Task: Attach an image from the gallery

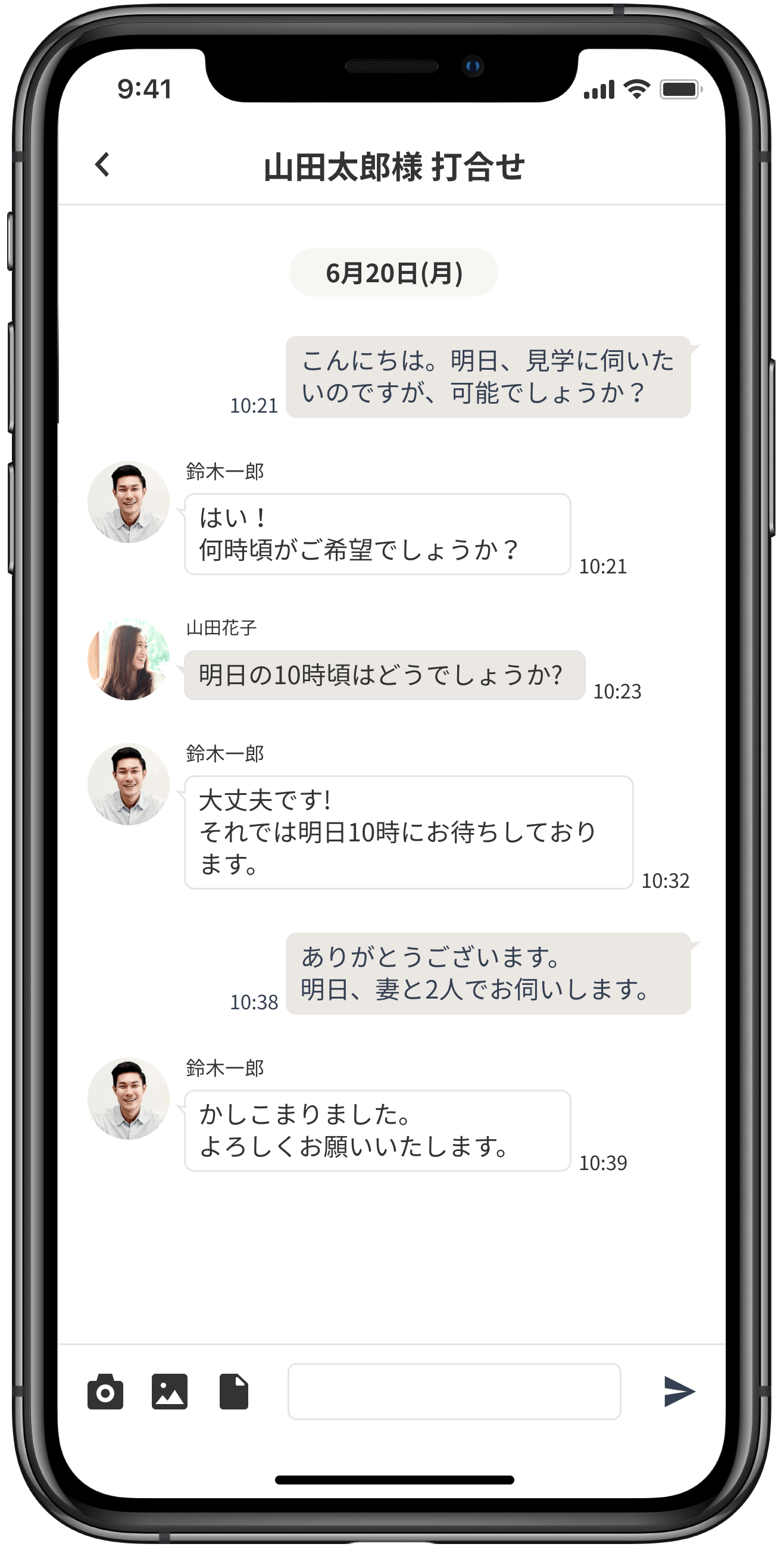Action: coord(169,1392)
